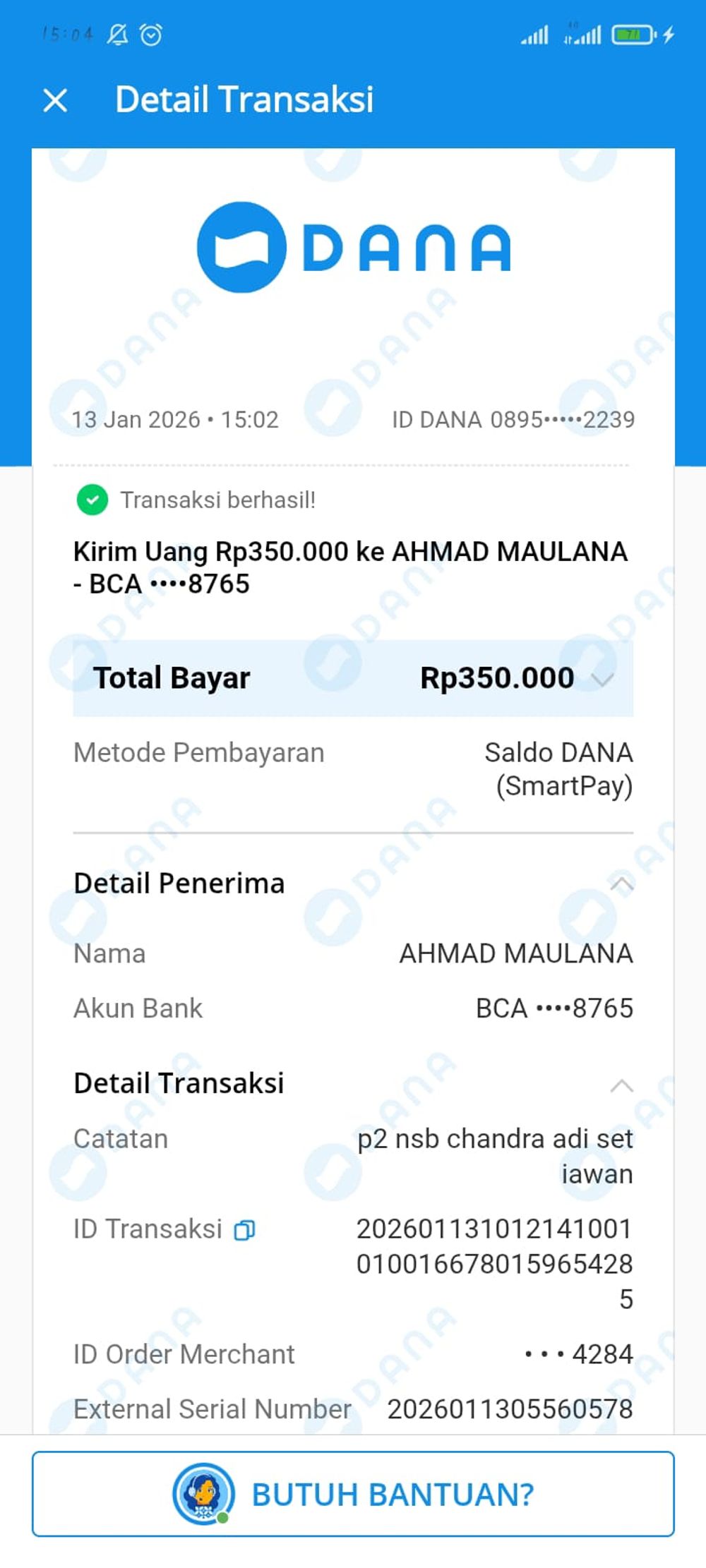Close the Detail Transaksi screen
The width and height of the screenshot is (706, 1568).
(55, 100)
